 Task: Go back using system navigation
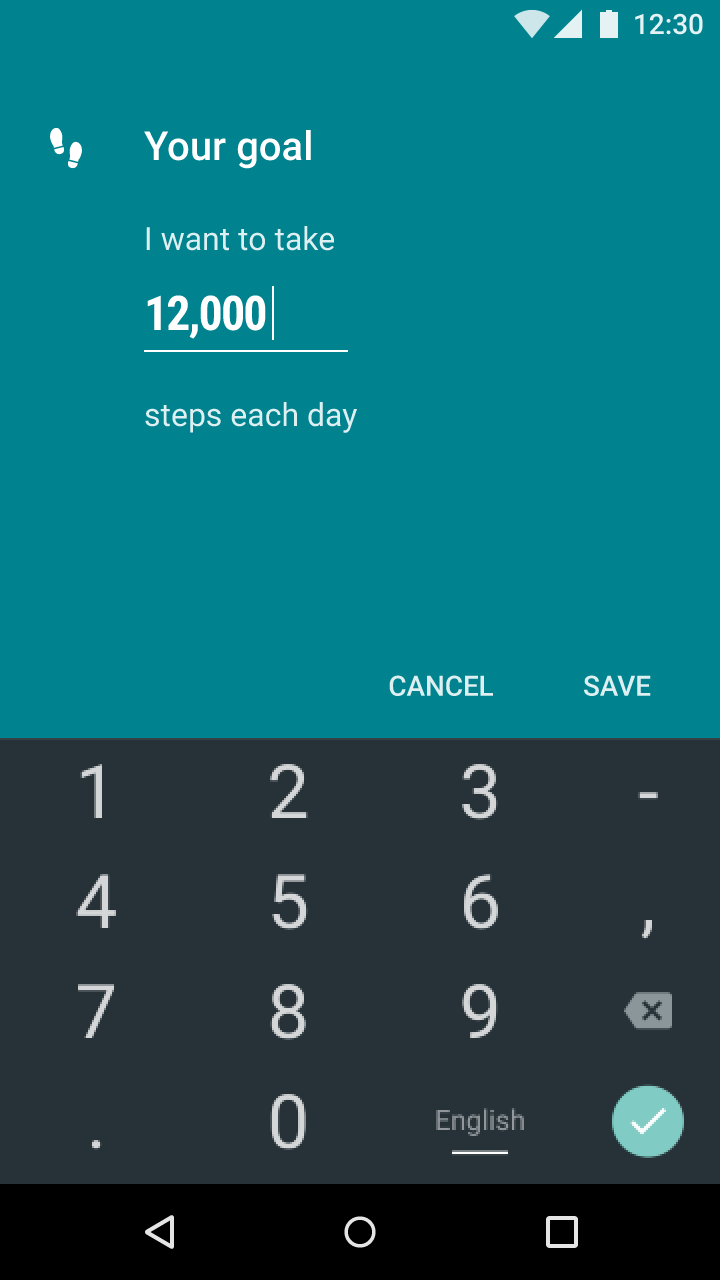[x=160, y=1231]
